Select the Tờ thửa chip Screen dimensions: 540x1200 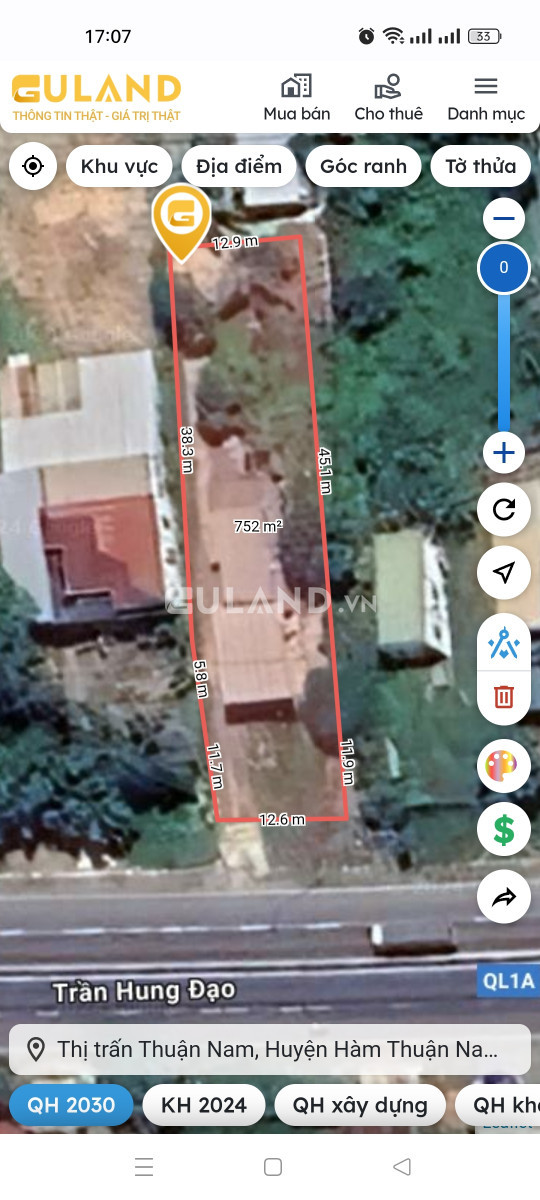481,166
